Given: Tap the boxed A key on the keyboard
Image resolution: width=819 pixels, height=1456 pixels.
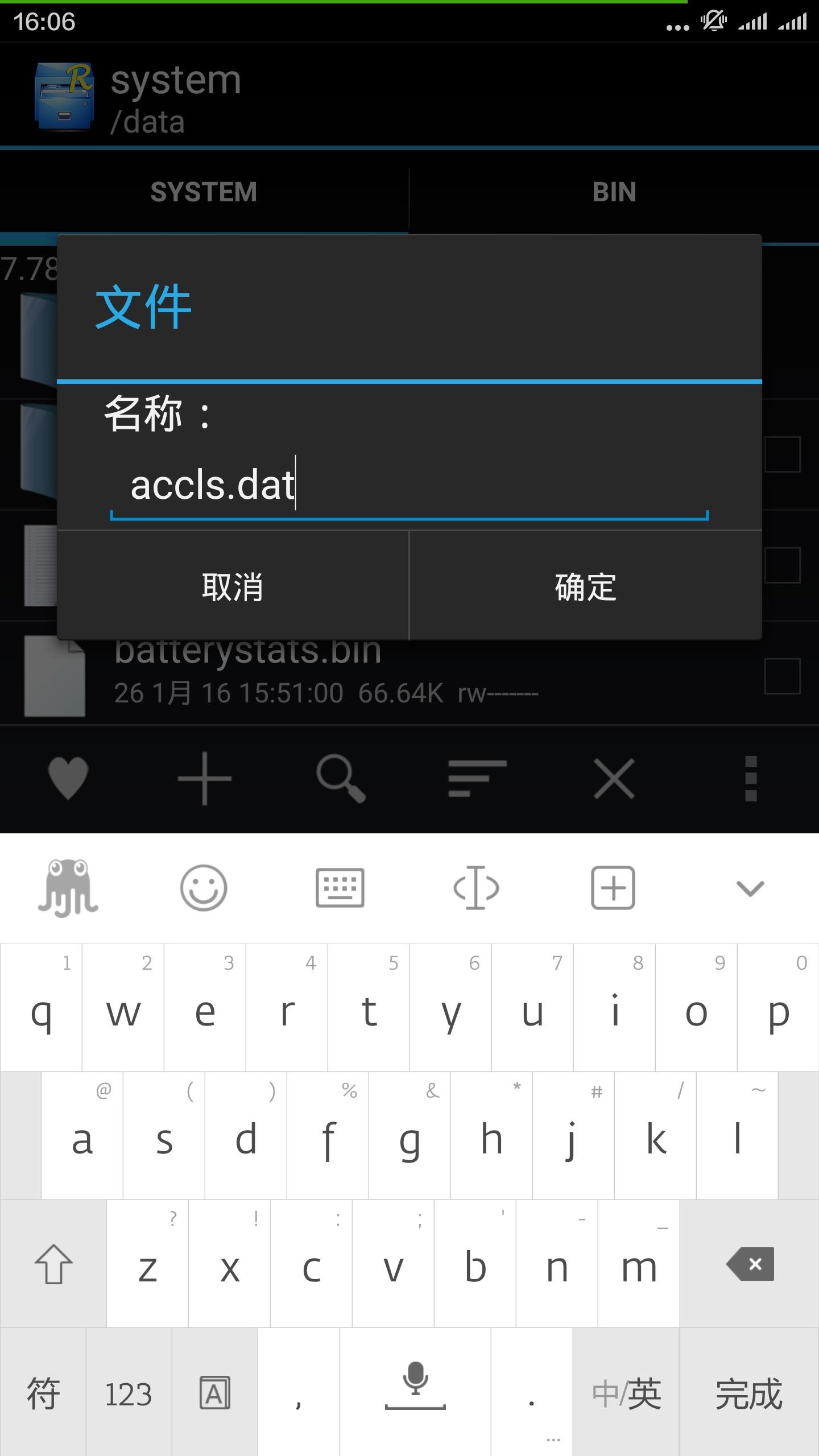Looking at the screenshot, I should pyautogui.click(x=215, y=1393).
